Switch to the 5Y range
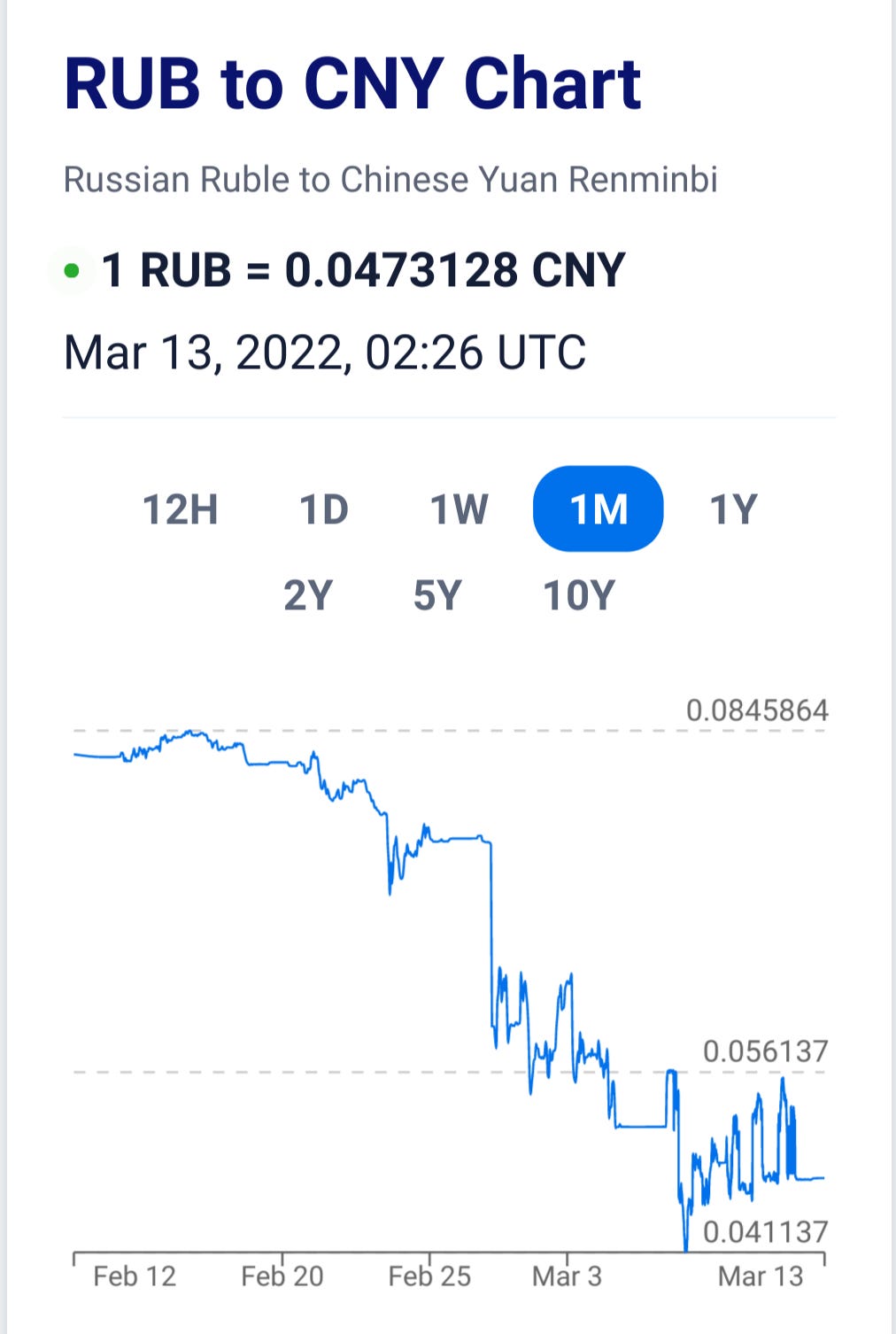 click(437, 595)
